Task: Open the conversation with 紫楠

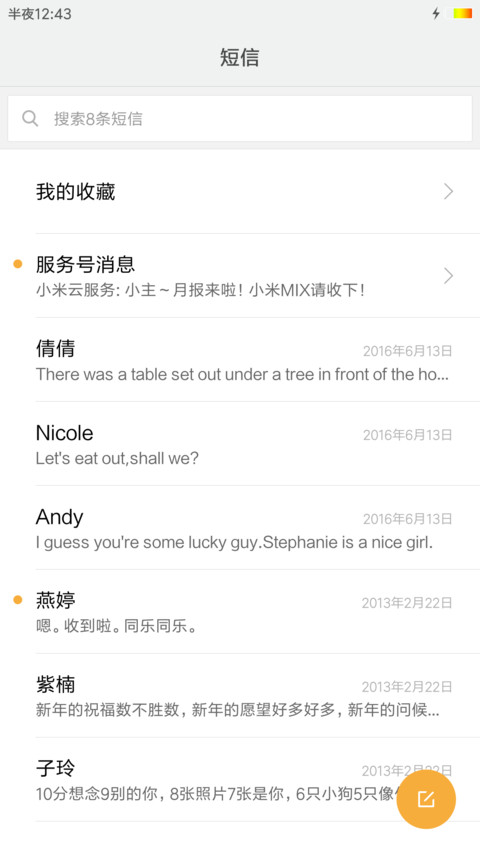Action: coord(240,696)
